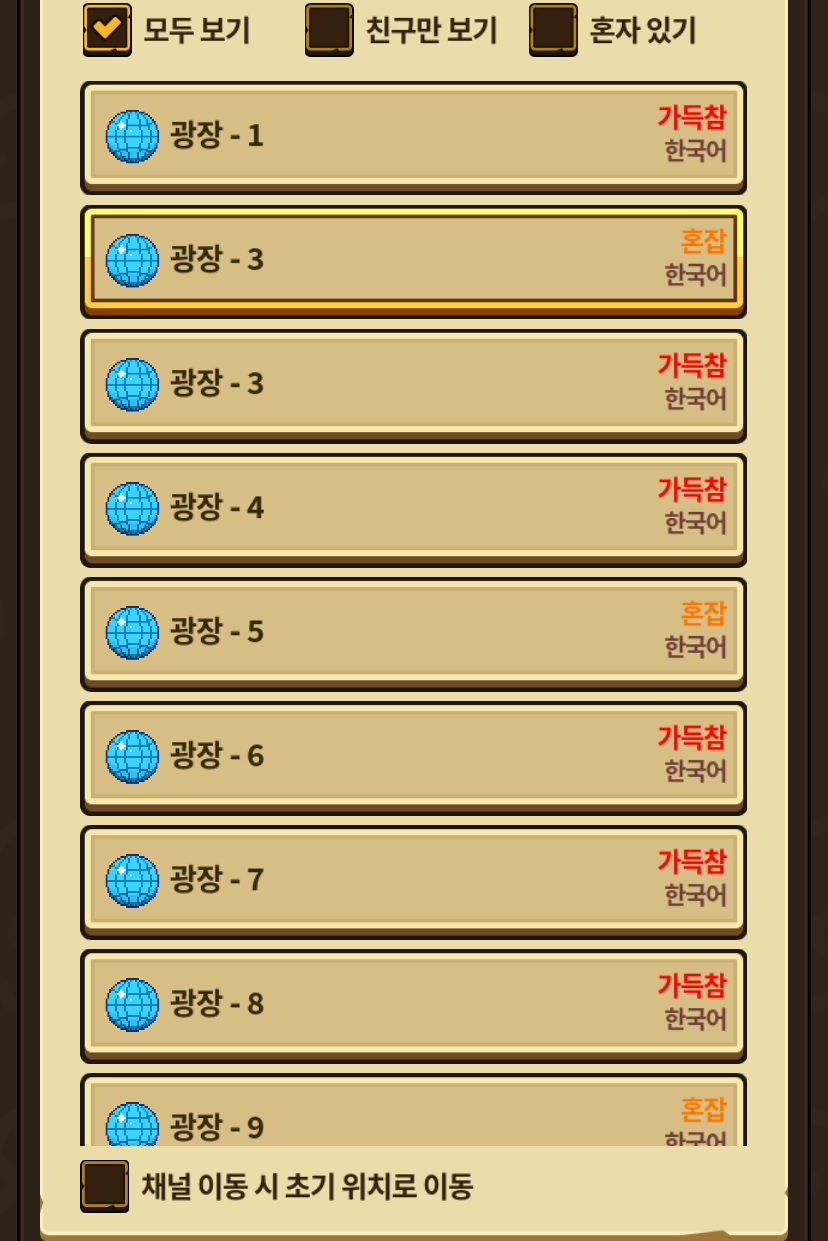Open the 광장 - 4 channel
This screenshot has width=828, height=1241.
click(413, 508)
